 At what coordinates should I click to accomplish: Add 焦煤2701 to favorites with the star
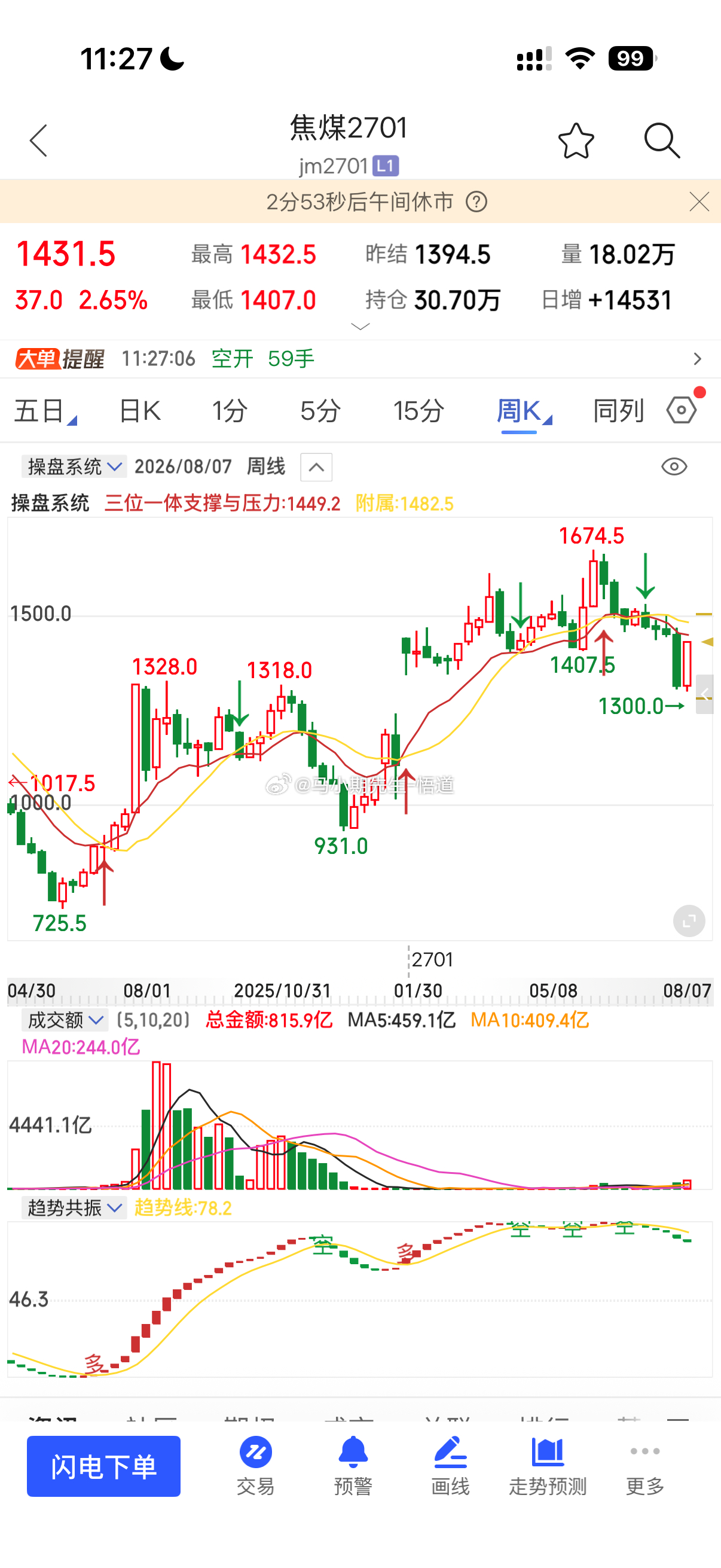click(x=576, y=141)
